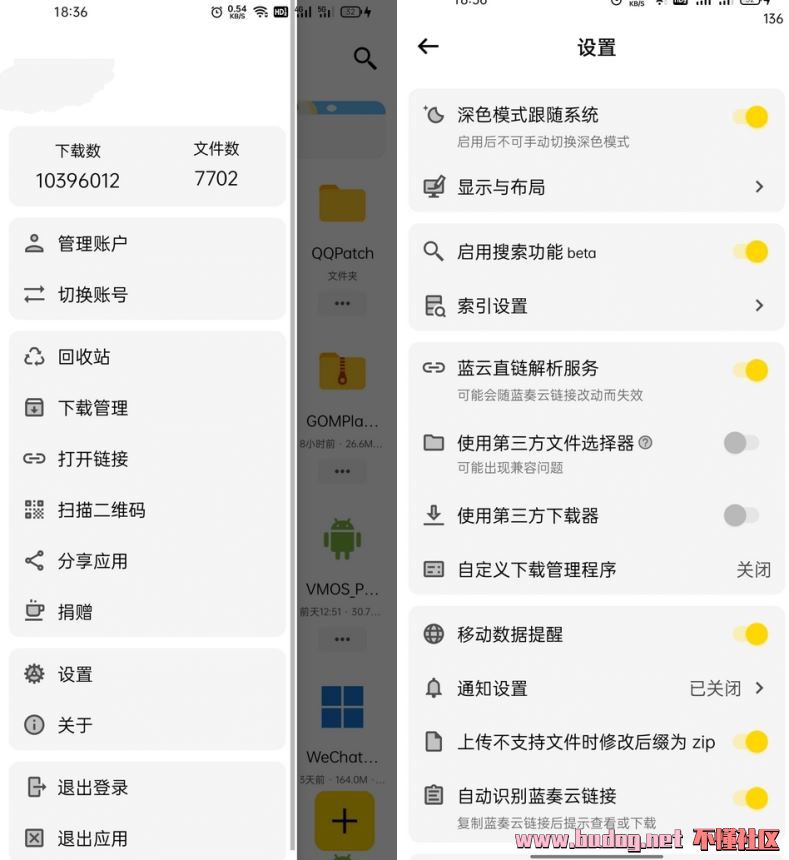Open 管理账户 in the drawer
789x860 pixels.
click(x=92, y=243)
